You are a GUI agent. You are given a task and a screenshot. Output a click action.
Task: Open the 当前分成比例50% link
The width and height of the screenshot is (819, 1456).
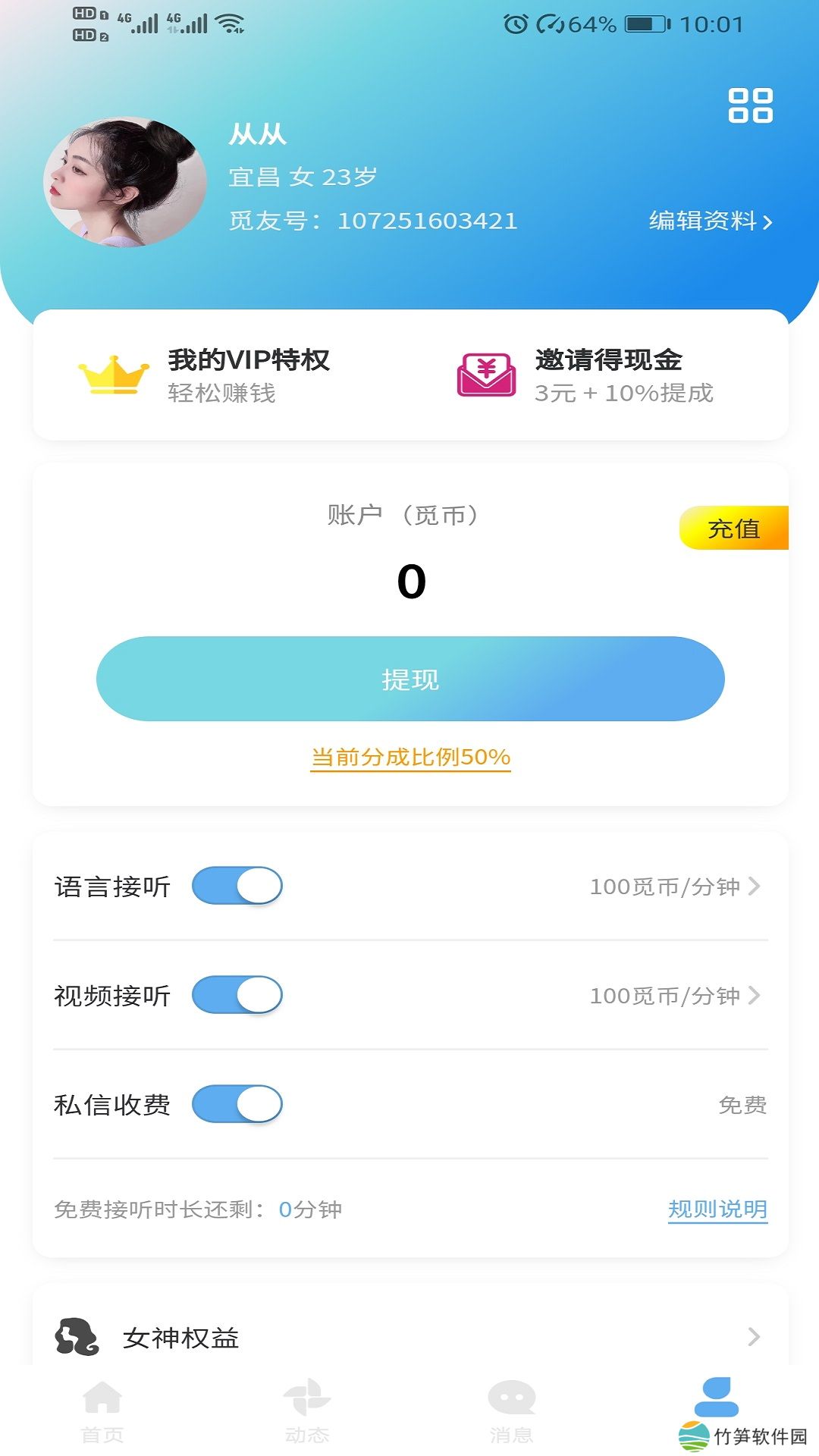[410, 757]
